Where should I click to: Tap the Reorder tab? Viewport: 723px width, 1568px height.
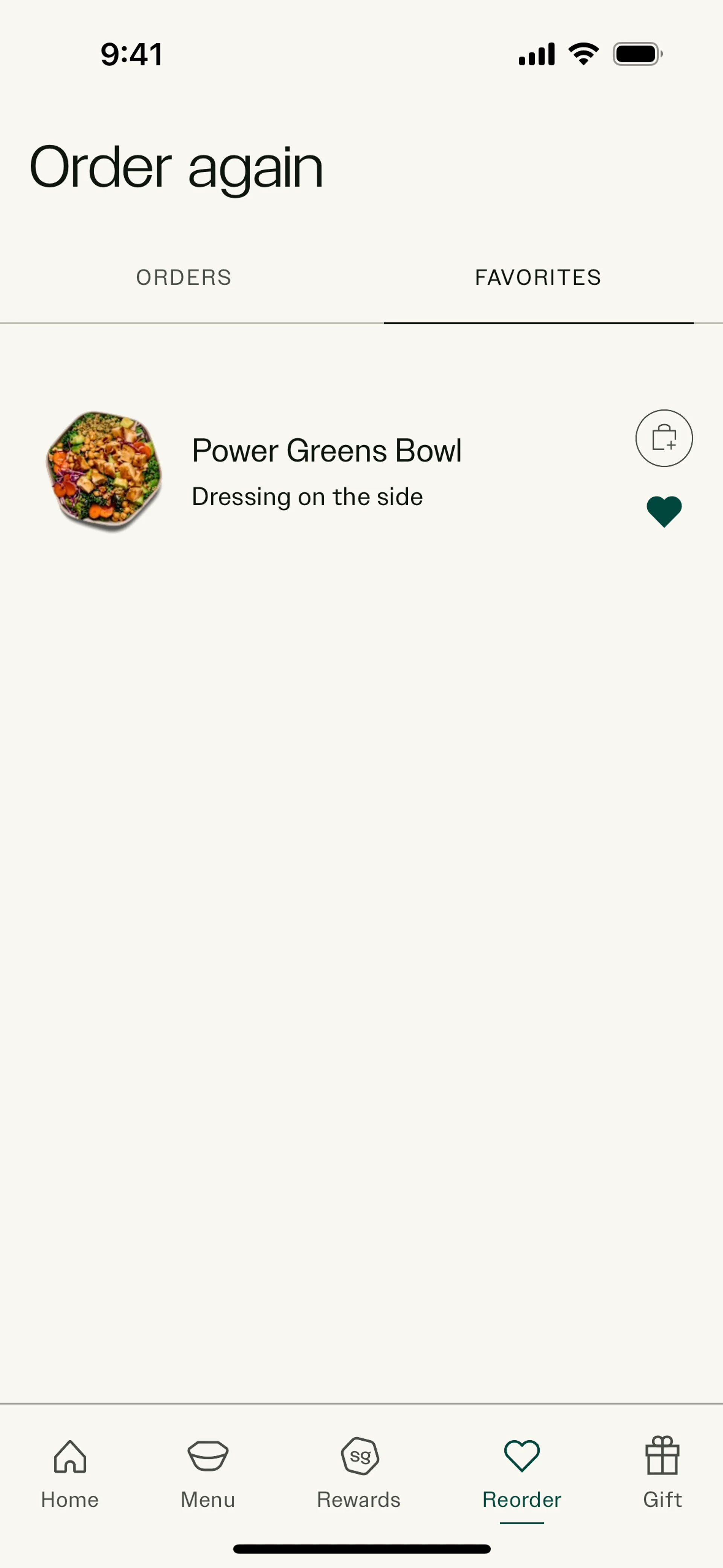pos(522,1473)
